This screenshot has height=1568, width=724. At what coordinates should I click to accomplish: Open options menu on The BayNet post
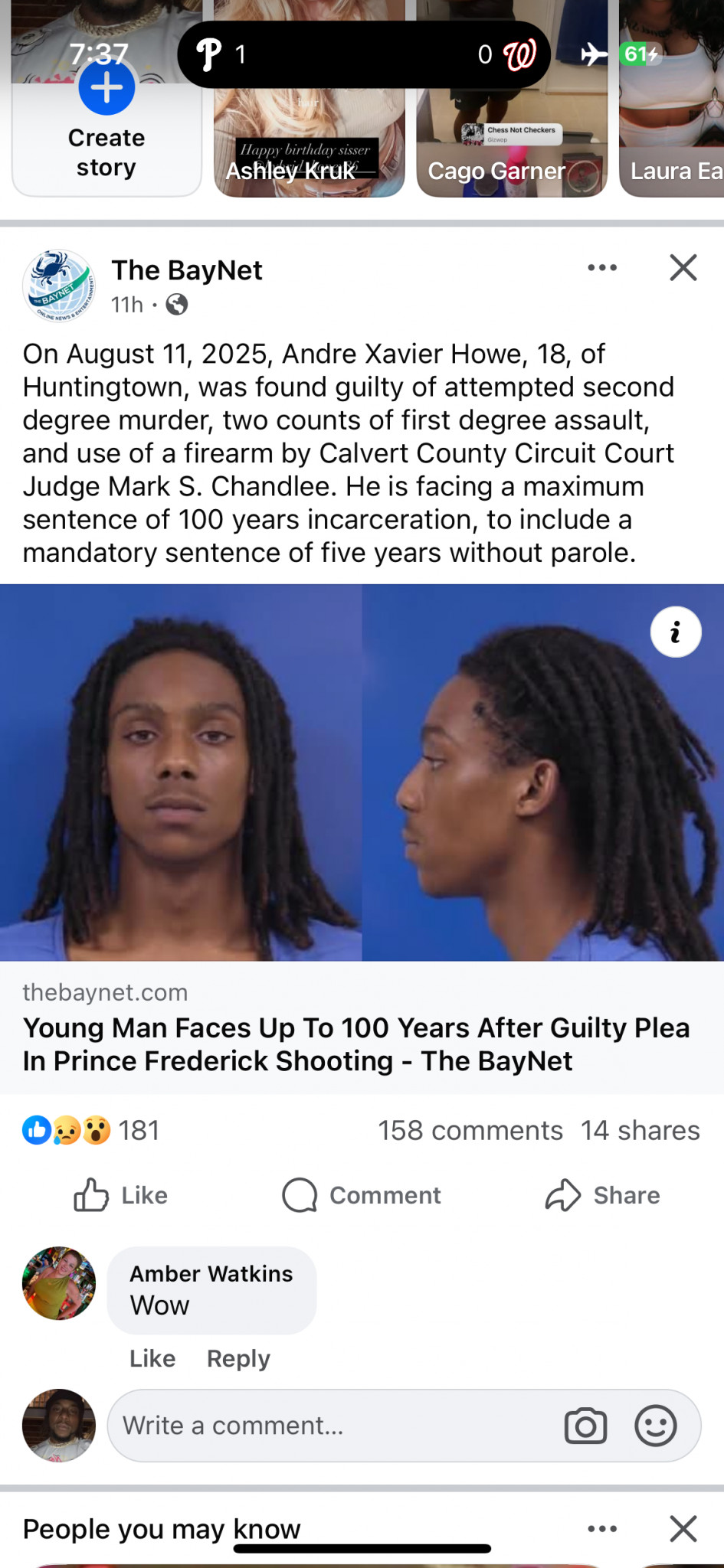pos(602,267)
